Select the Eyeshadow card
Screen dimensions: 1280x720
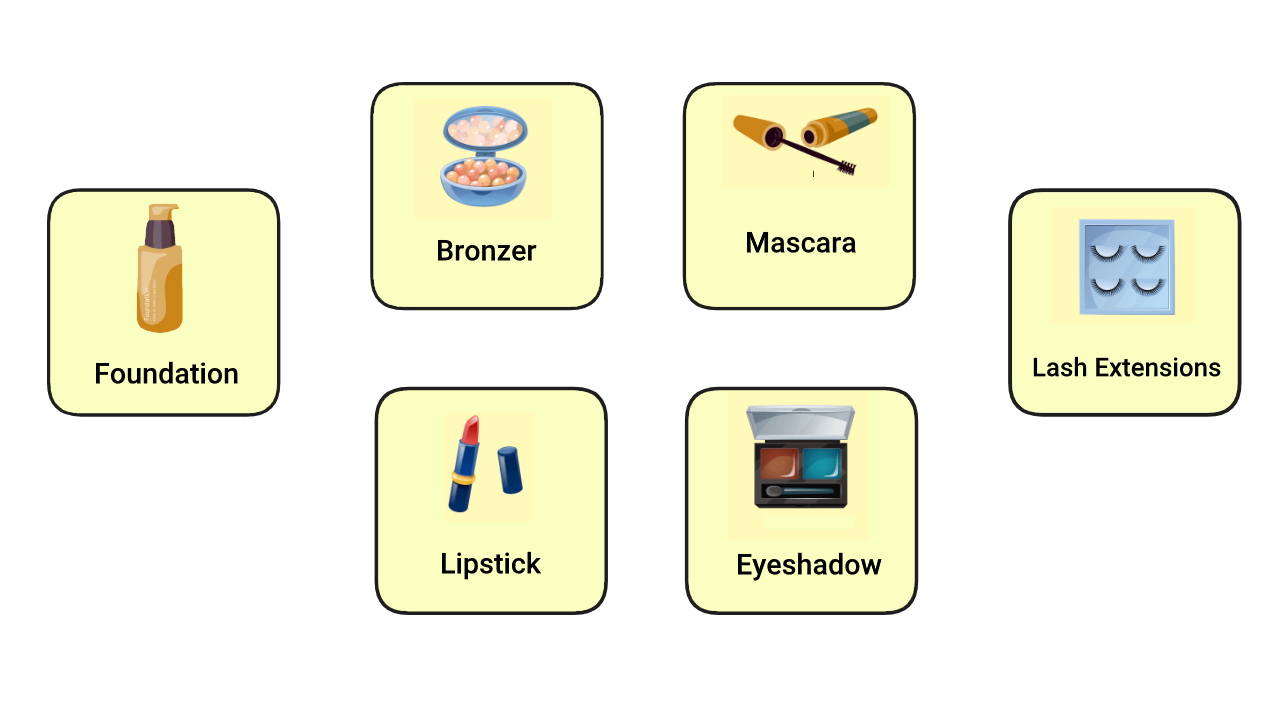pos(801,500)
